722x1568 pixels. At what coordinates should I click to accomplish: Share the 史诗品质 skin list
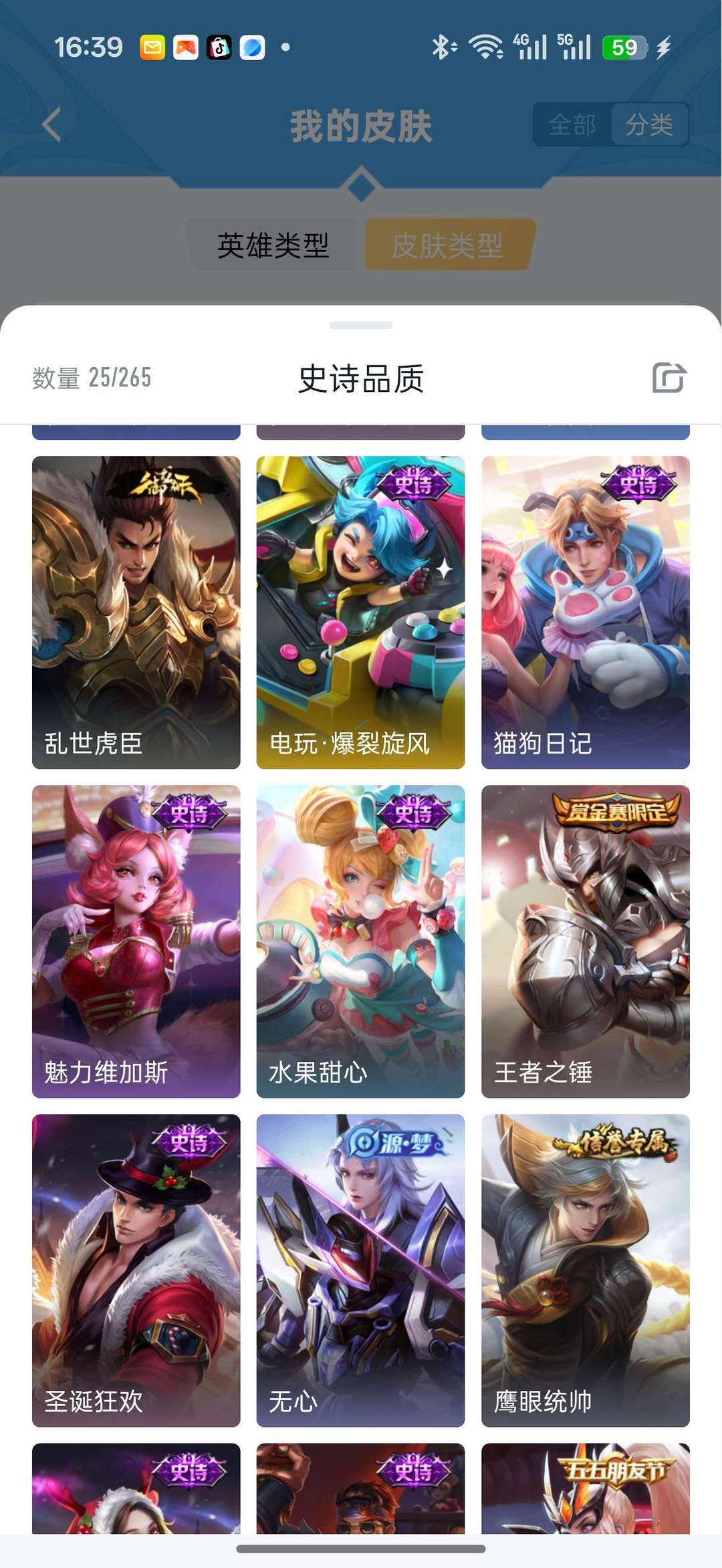point(669,378)
